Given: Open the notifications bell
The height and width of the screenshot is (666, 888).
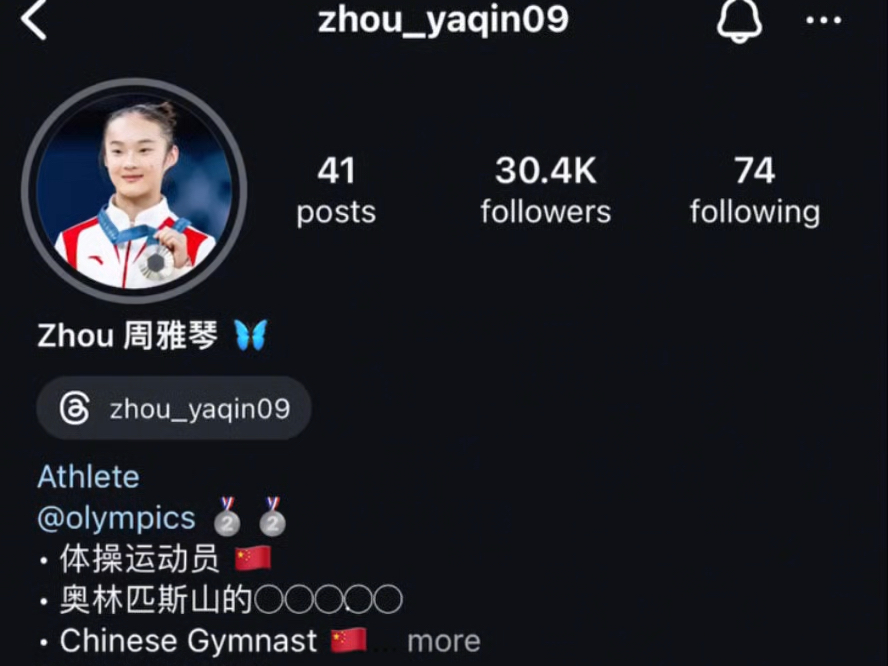Looking at the screenshot, I should click(x=739, y=20).
